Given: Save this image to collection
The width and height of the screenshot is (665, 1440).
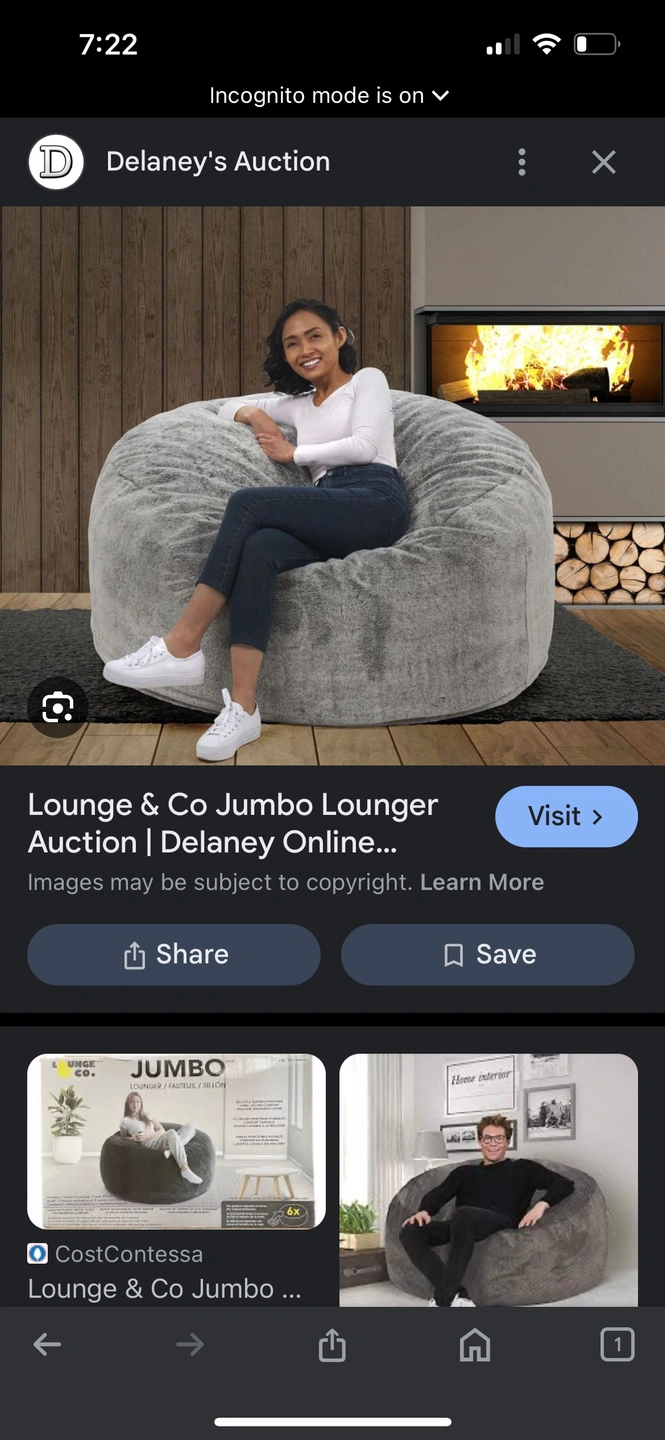Looking at the screenshot, I should point(488,955).
